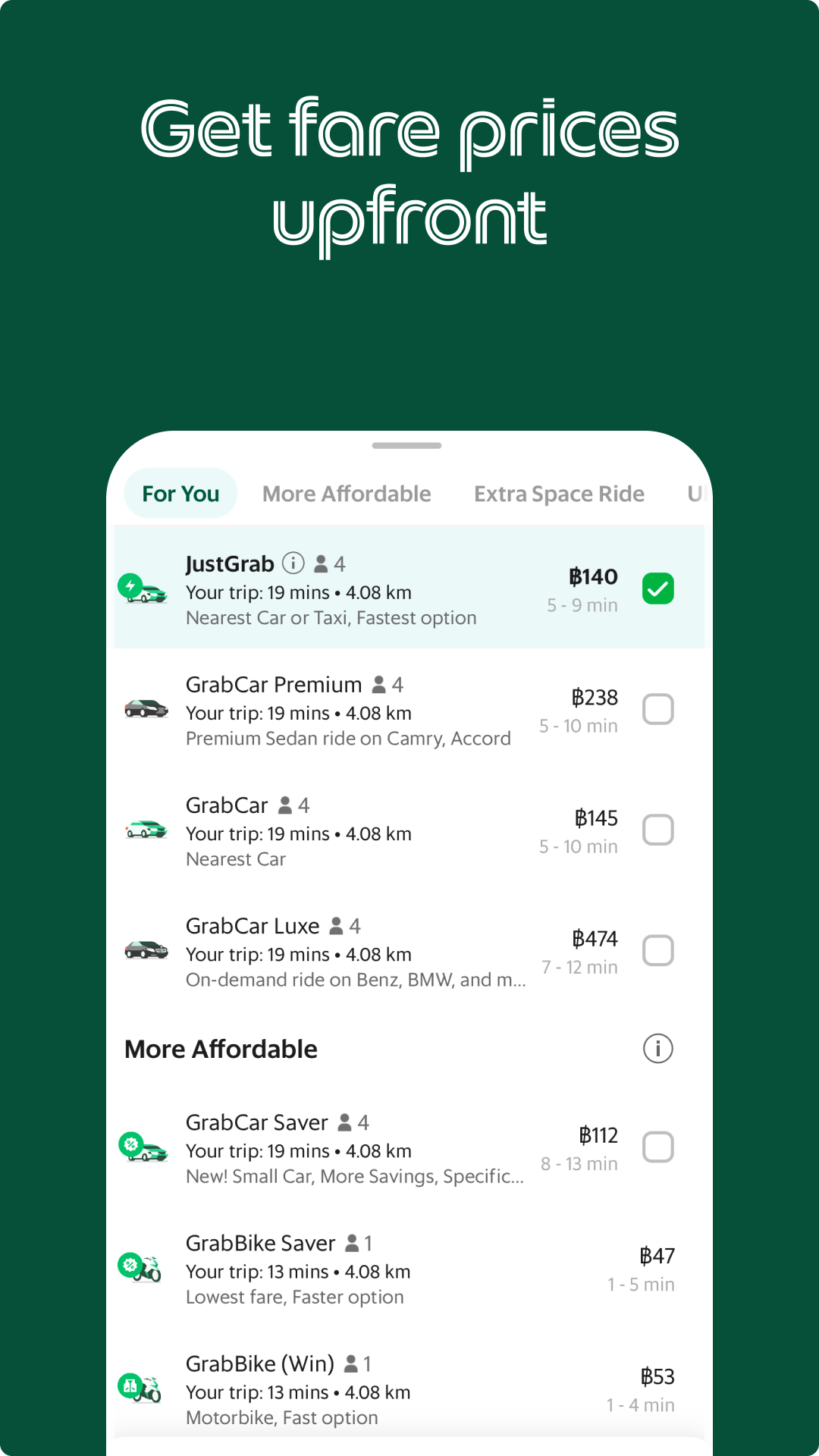Select the JustGrab electric car icon

pyautogui.click(x=146, y=588)
